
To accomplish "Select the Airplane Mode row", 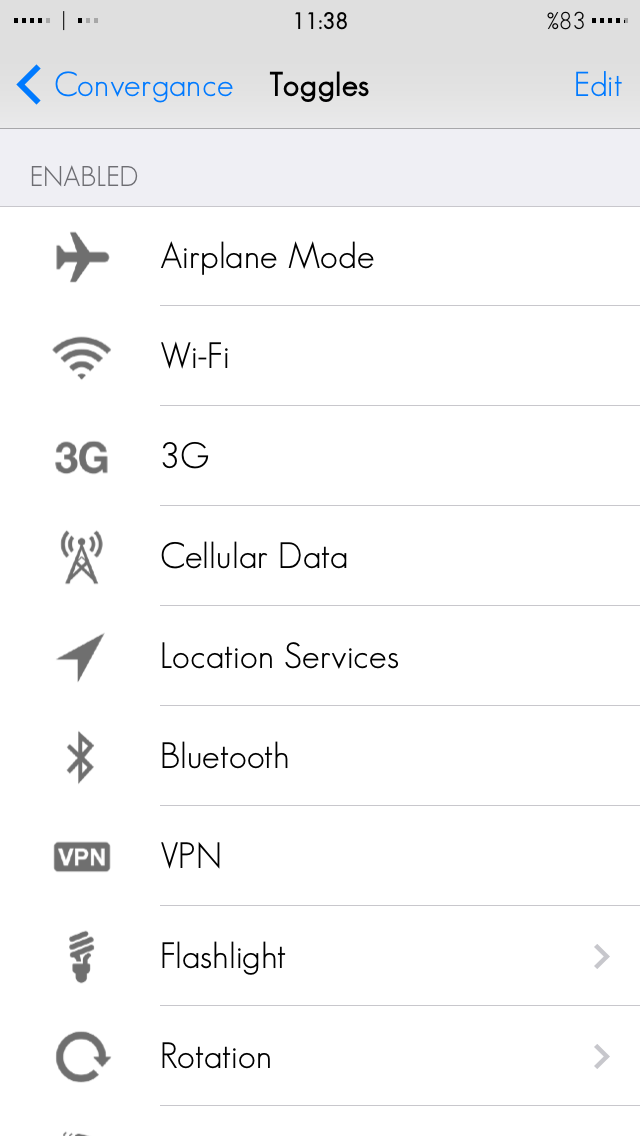I will click(320, 256).
